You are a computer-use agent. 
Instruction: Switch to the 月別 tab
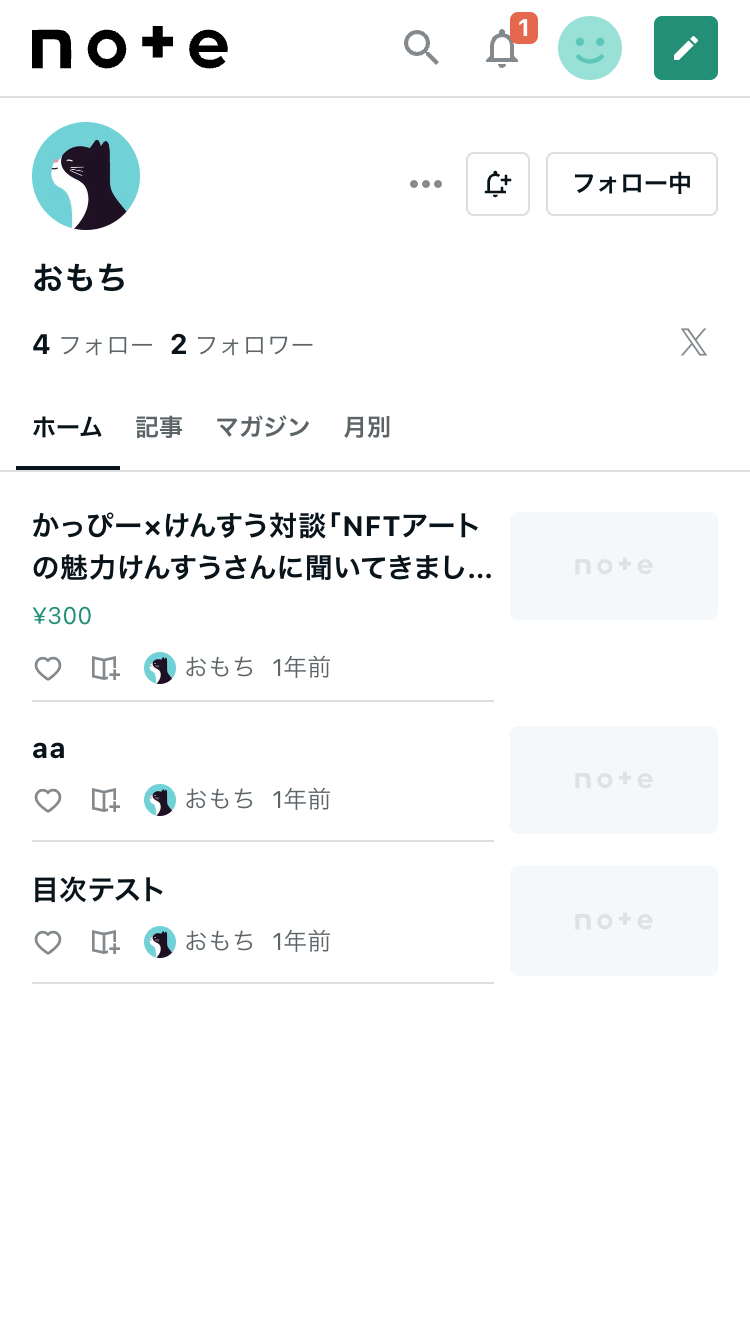367,428
